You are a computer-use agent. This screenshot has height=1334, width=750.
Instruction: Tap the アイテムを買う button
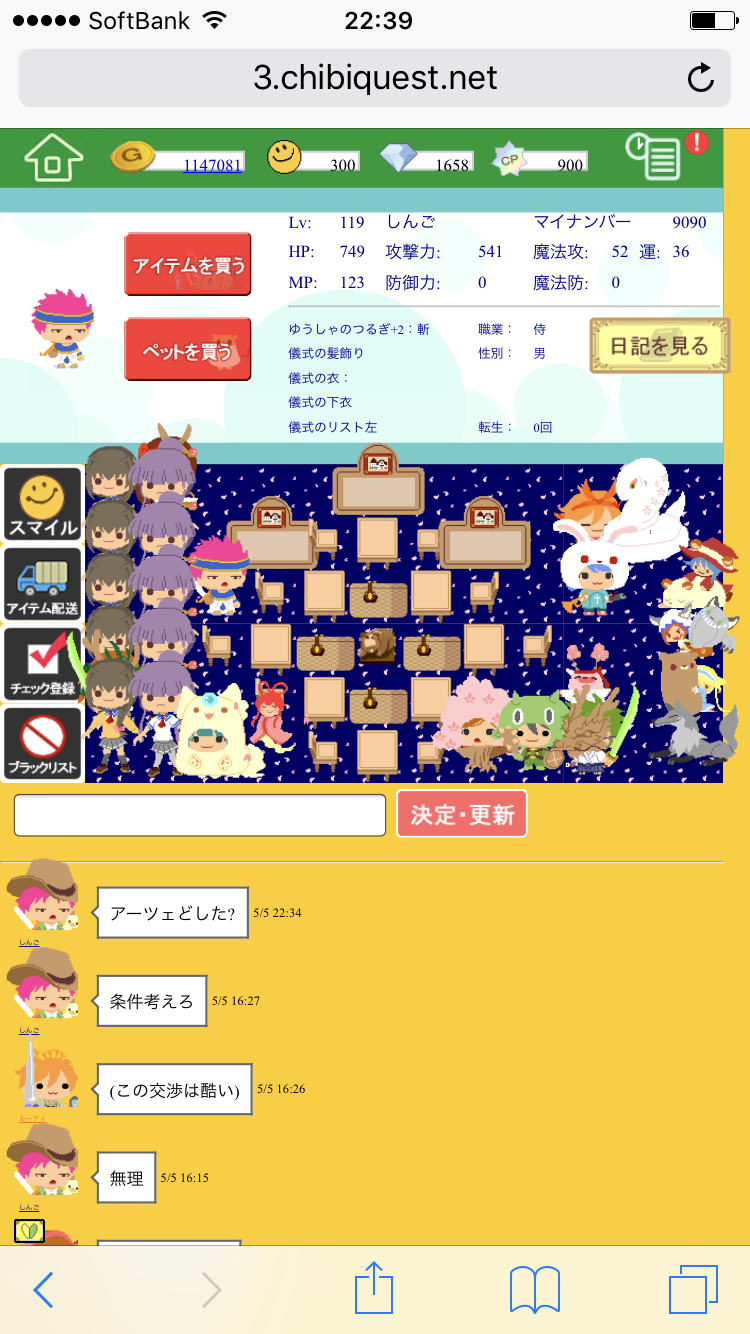188,265
